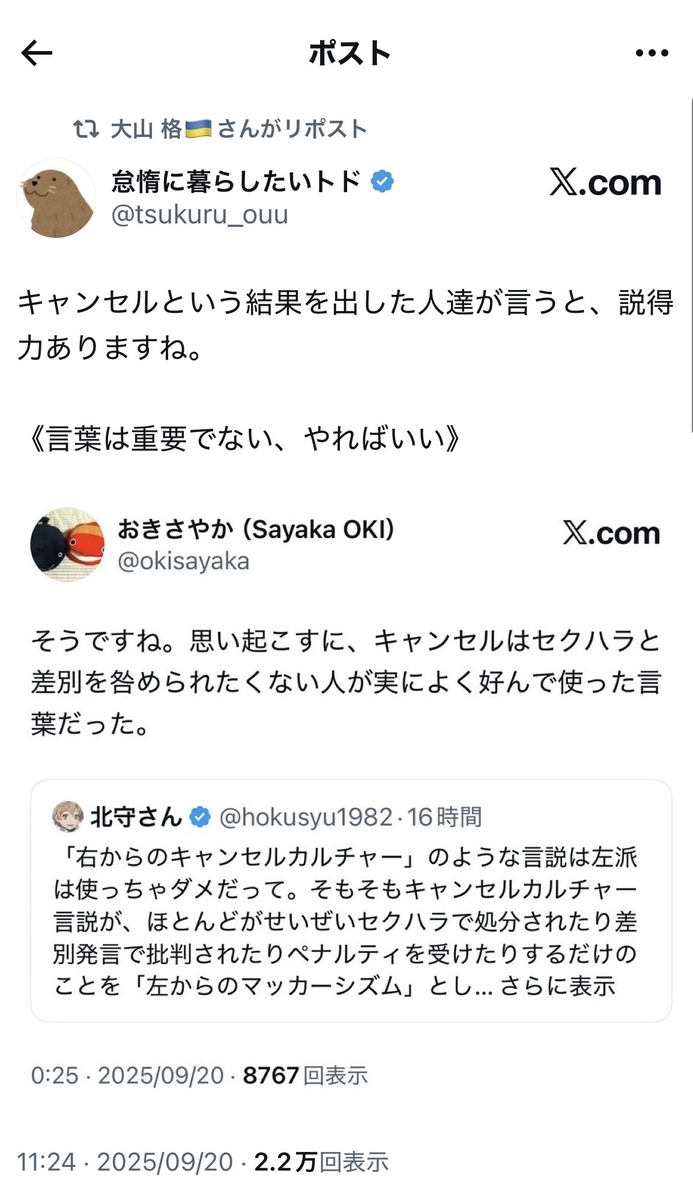Viewport: 693px width, 1200px height.
Task: Go back using the arrow icon
Action: [36, 53]
